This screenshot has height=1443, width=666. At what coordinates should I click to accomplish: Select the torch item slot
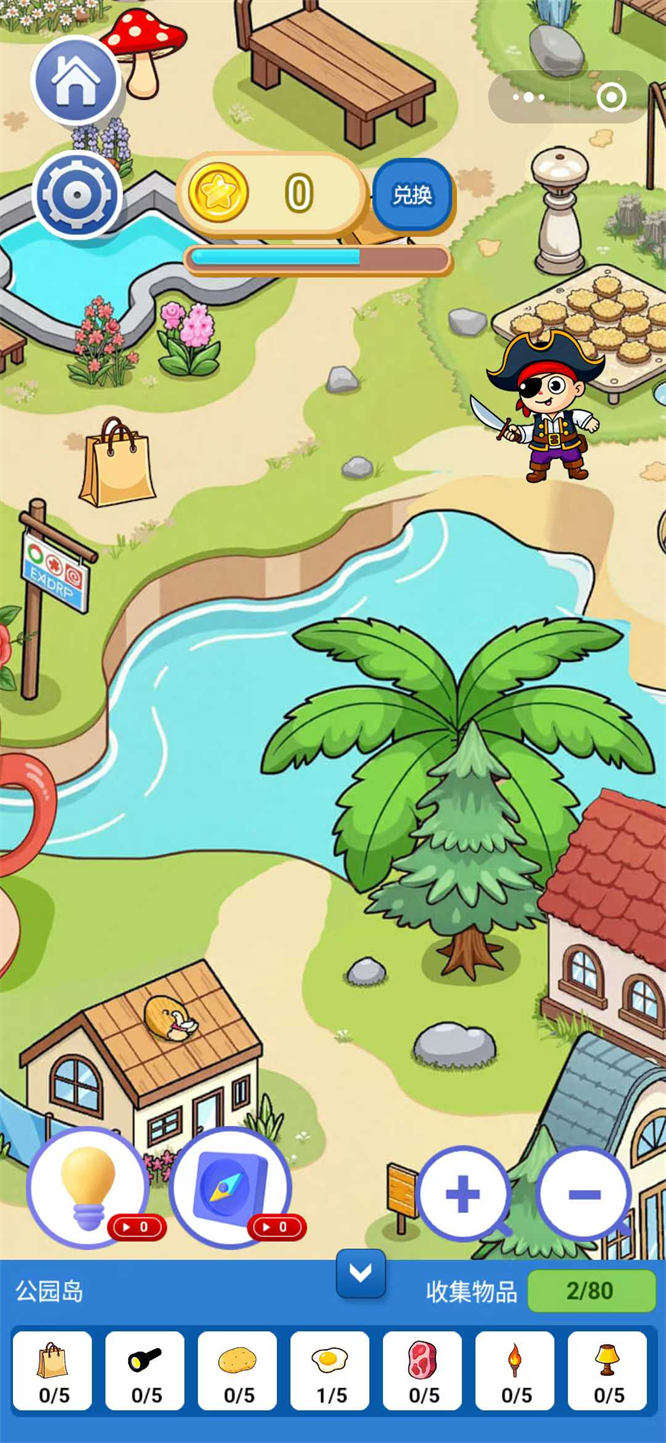point(515,1370)
